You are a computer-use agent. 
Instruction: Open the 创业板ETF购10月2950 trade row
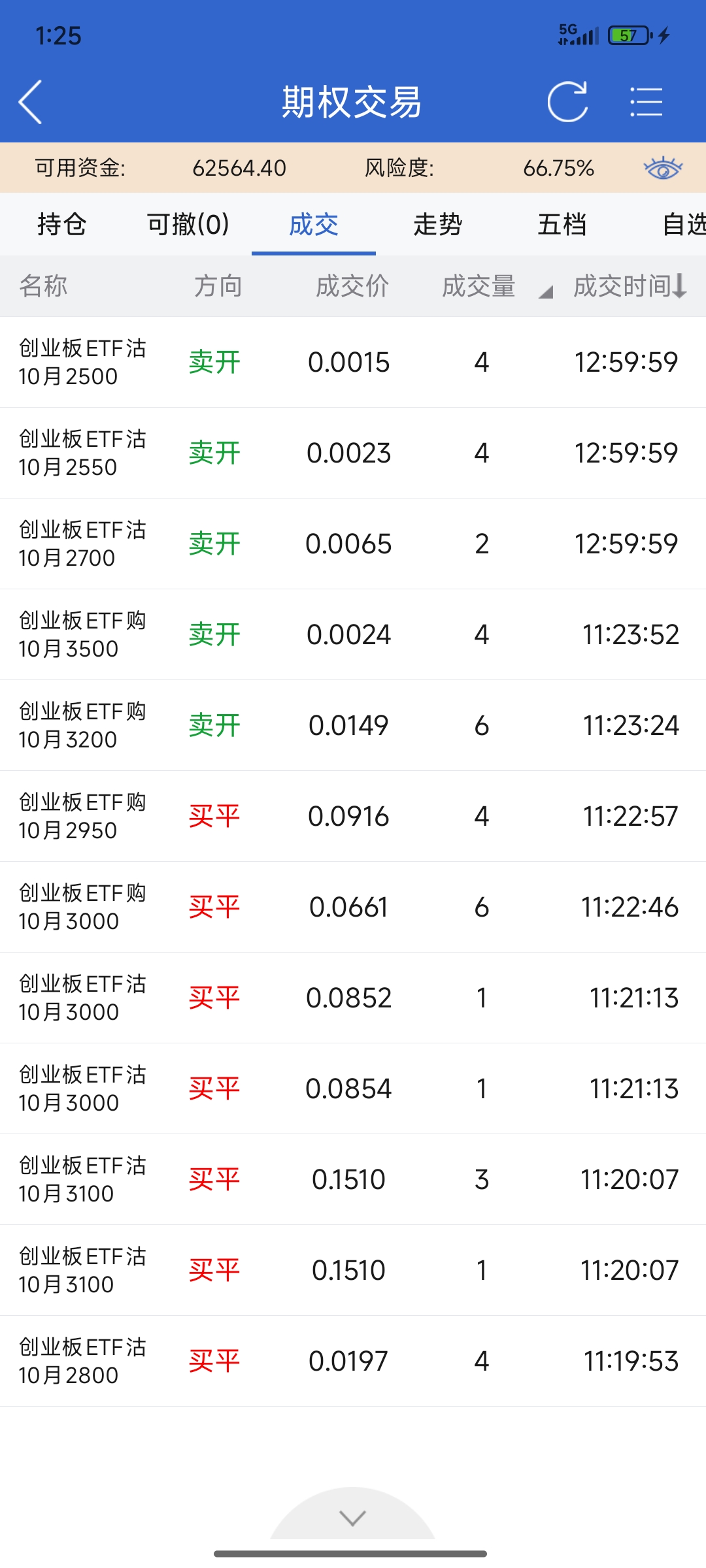[x=353, y=816]
